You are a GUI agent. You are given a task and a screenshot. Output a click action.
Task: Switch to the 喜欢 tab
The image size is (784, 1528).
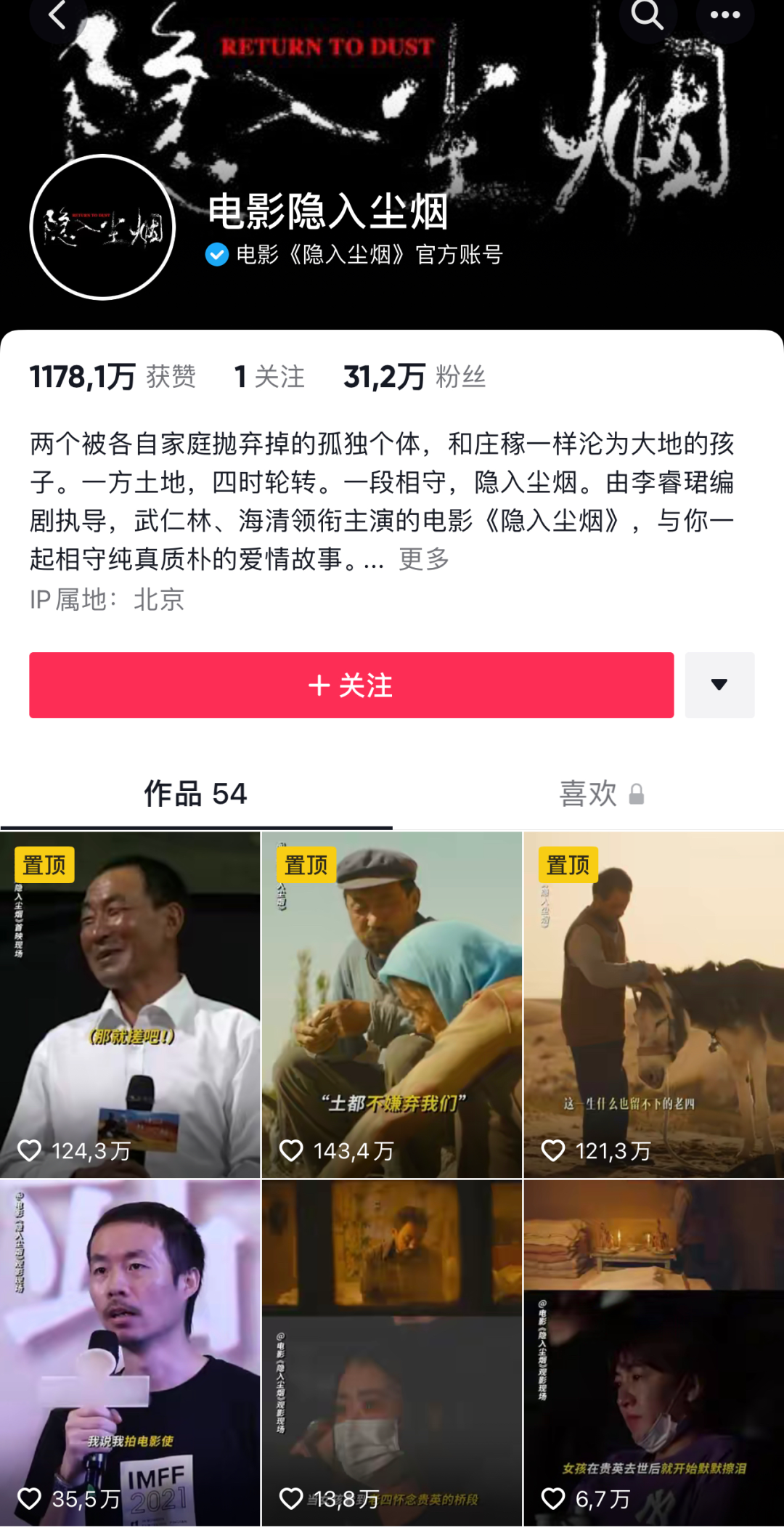pos(601,794)
